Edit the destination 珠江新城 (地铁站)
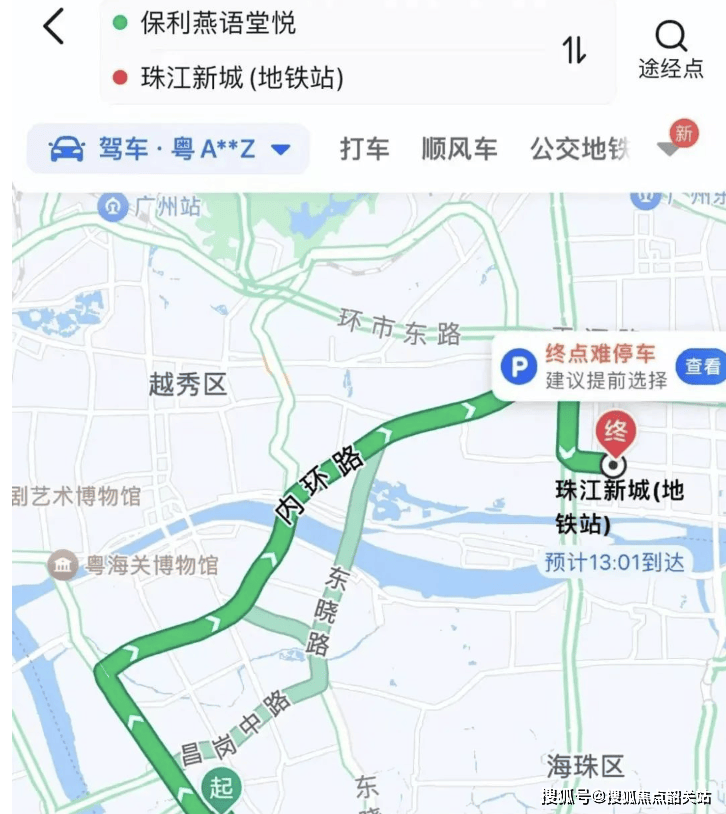The image size is (726, 814). pos(242,78)
